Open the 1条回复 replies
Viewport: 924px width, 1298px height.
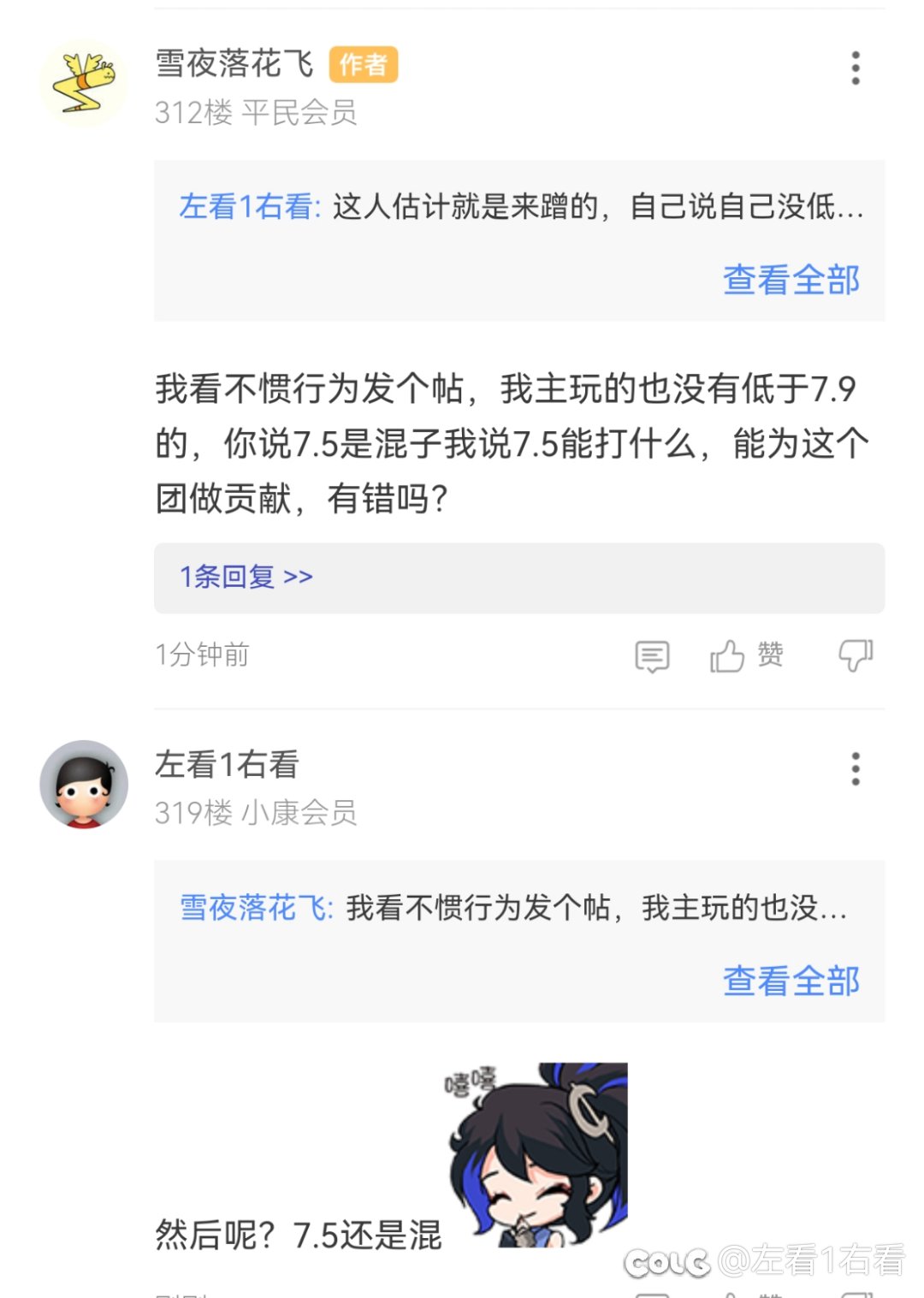[246, 578]
